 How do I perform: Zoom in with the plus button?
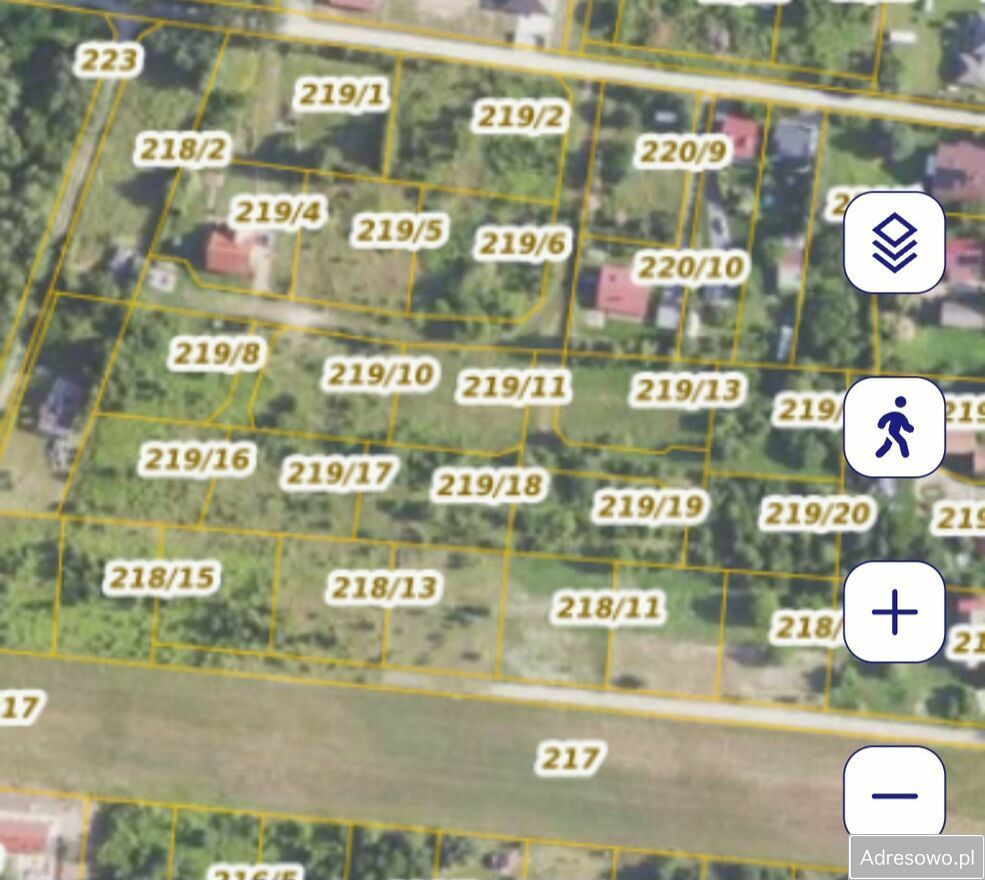coord(894,612)
